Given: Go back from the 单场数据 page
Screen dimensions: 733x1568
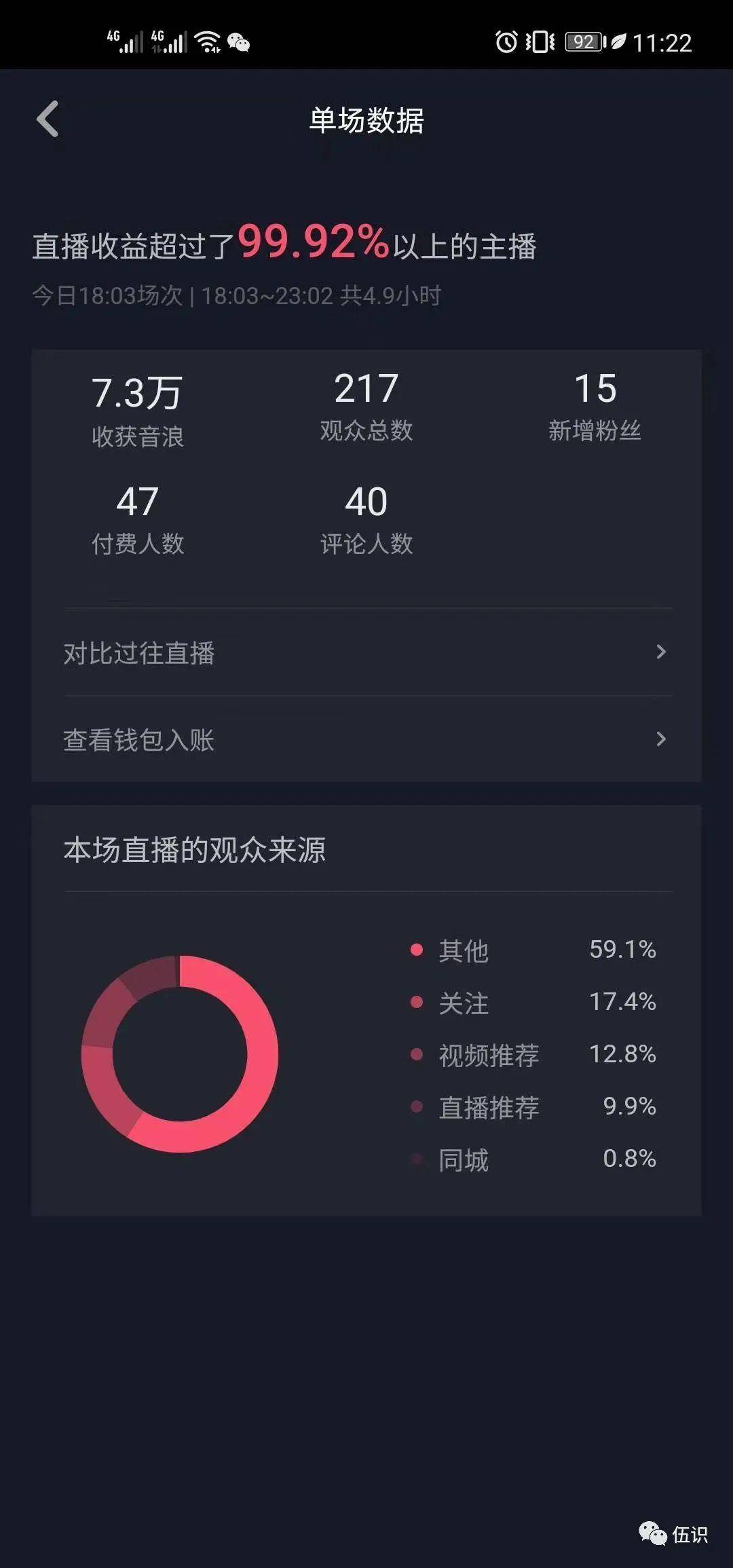Looking at the screenshot, I should (x=48, y=119).
